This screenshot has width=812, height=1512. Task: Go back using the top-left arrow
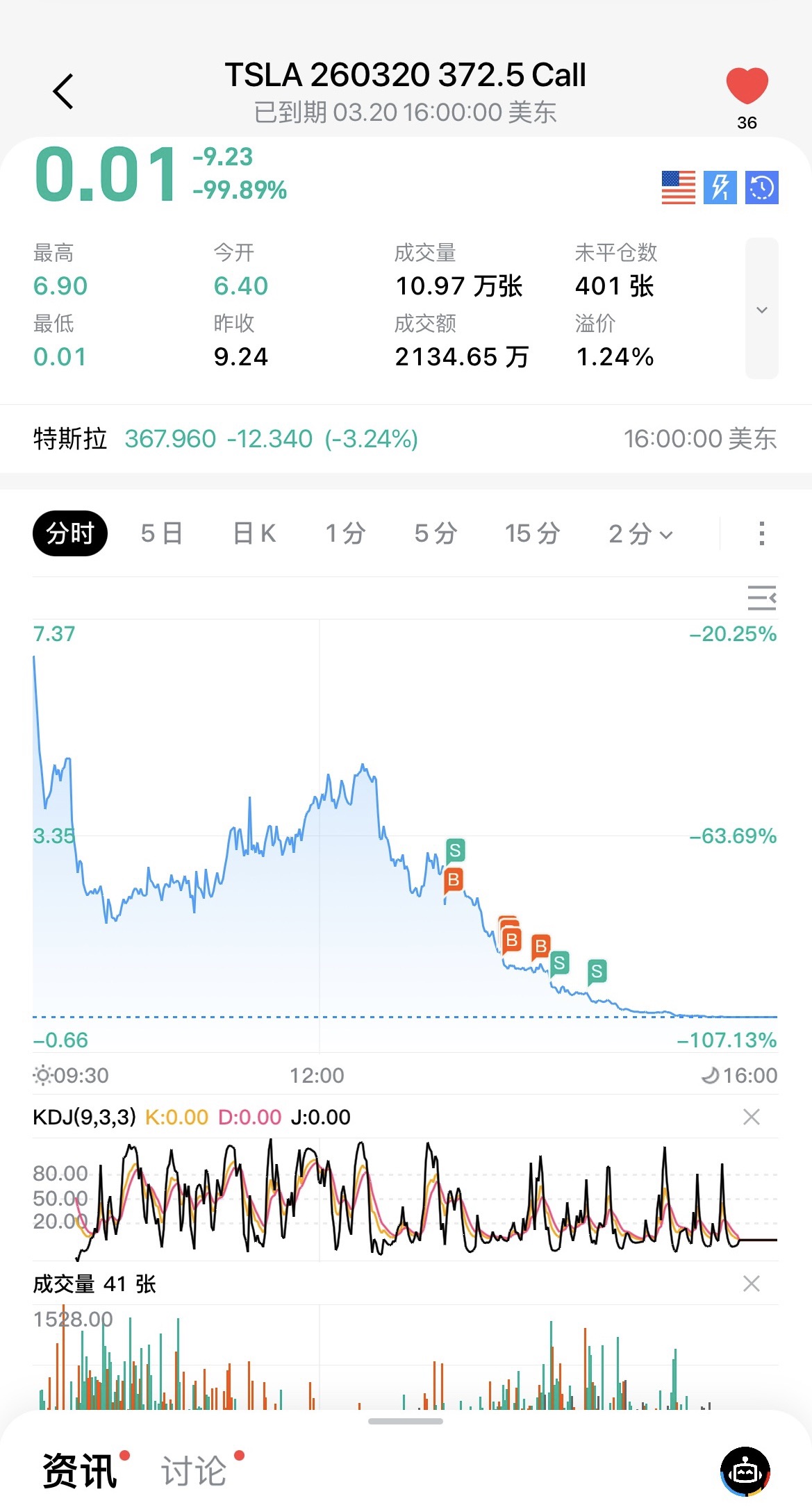point(63,92)
